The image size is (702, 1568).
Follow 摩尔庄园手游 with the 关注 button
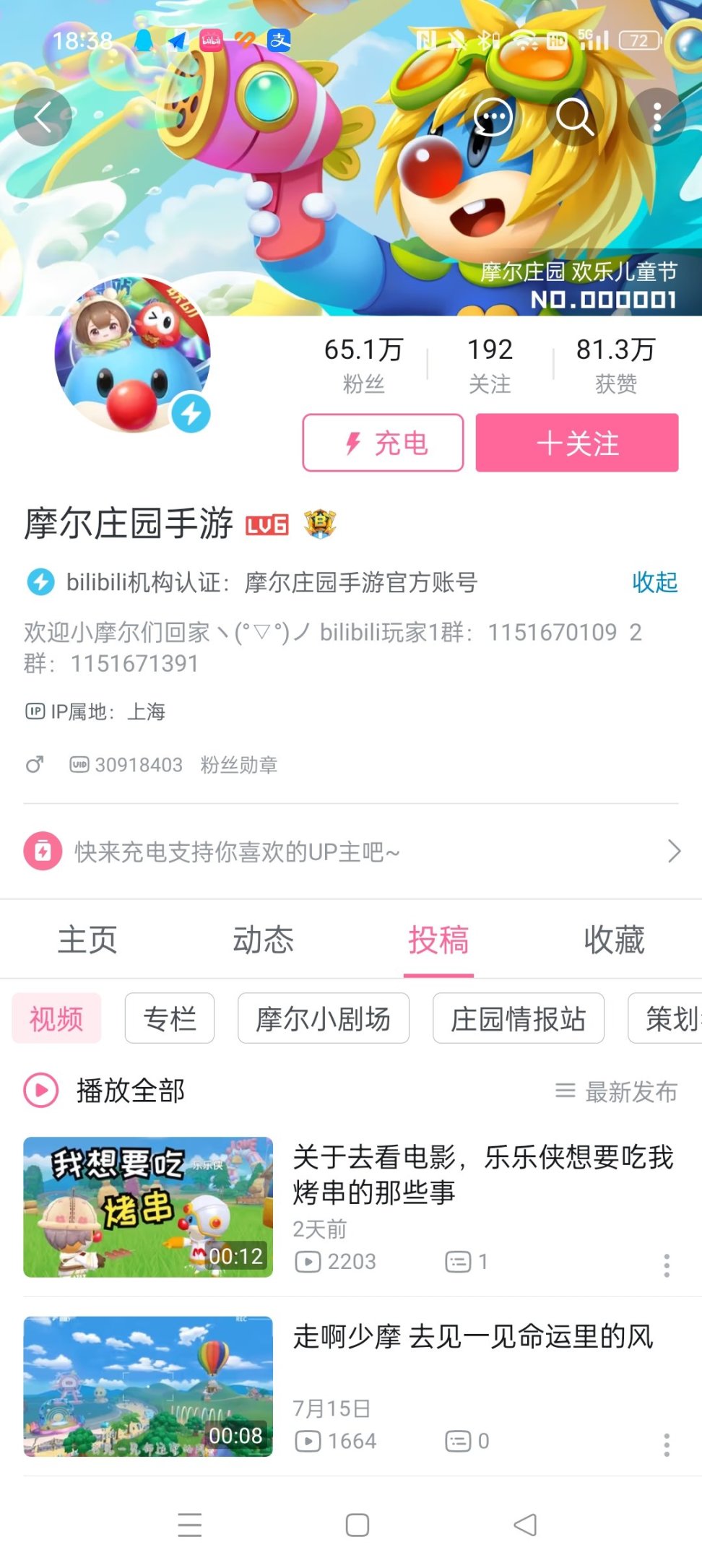(x=576, y=443)
